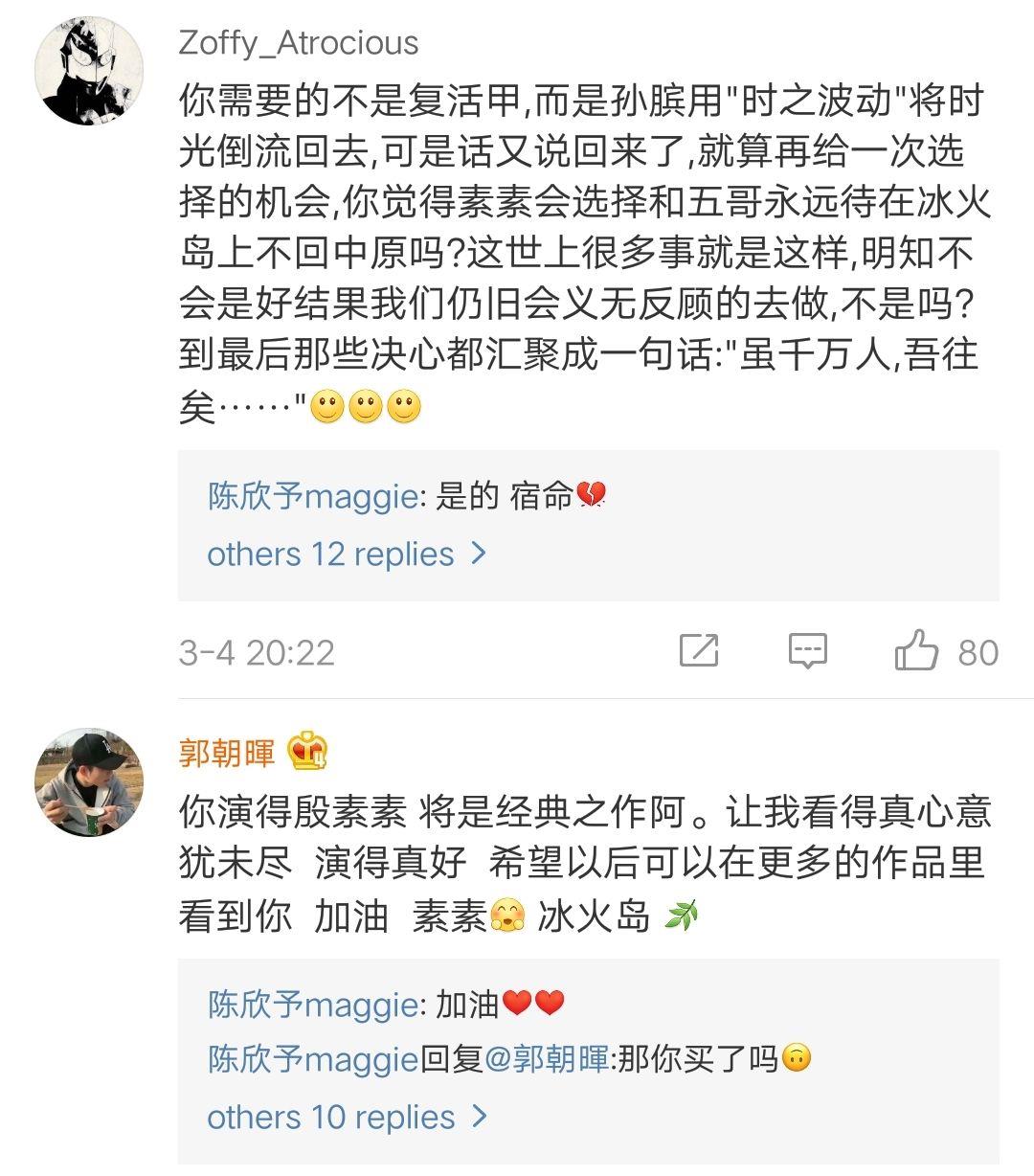
Task: Expand others 12 replies
Action: pos(347,554)
